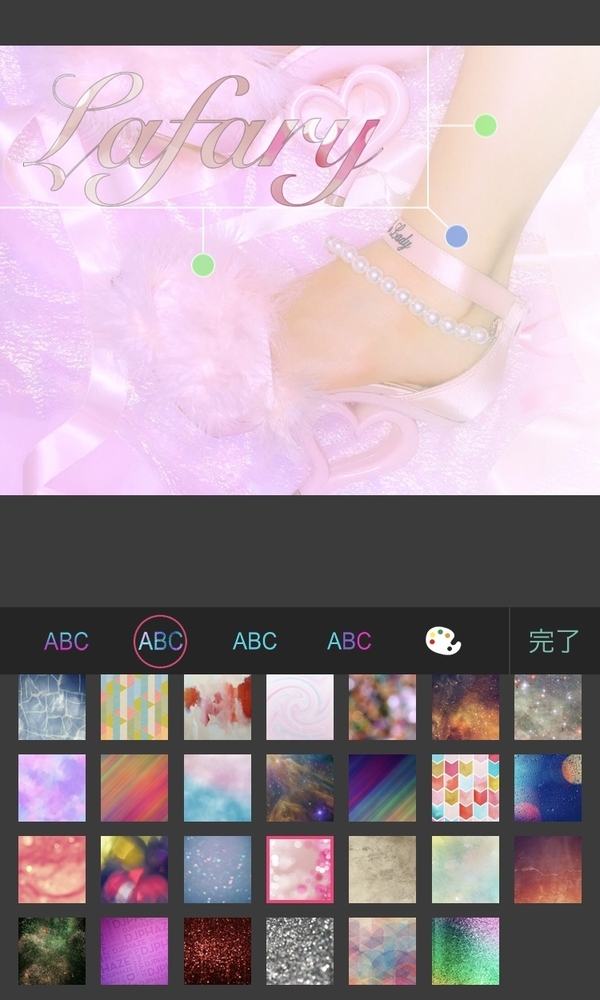Choose the red watercolor splash swatch
Image resolution: width=600 pixels, height=1000 pixels.
click(217, 707)
